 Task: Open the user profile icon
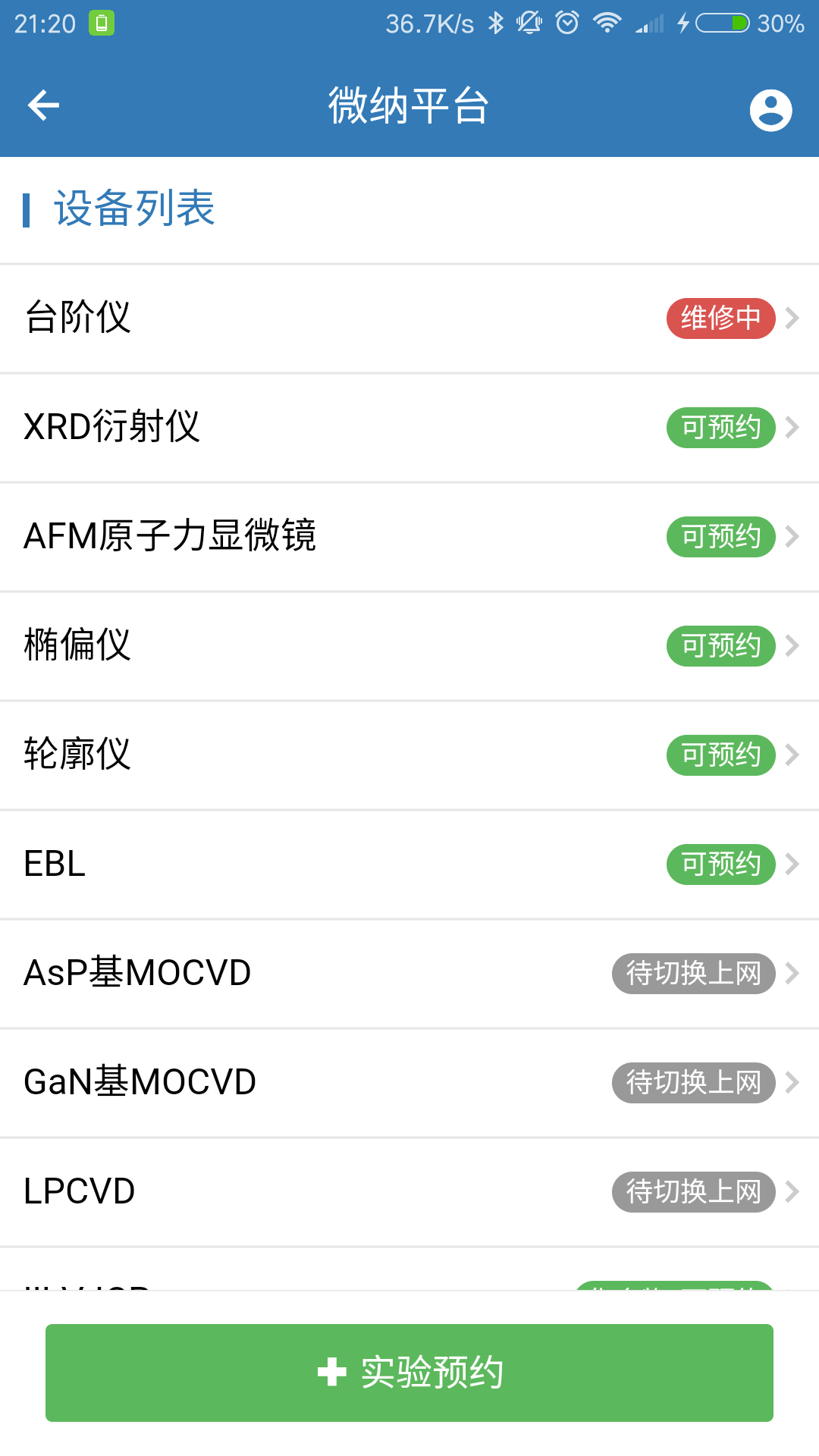(x=770, y=110)
